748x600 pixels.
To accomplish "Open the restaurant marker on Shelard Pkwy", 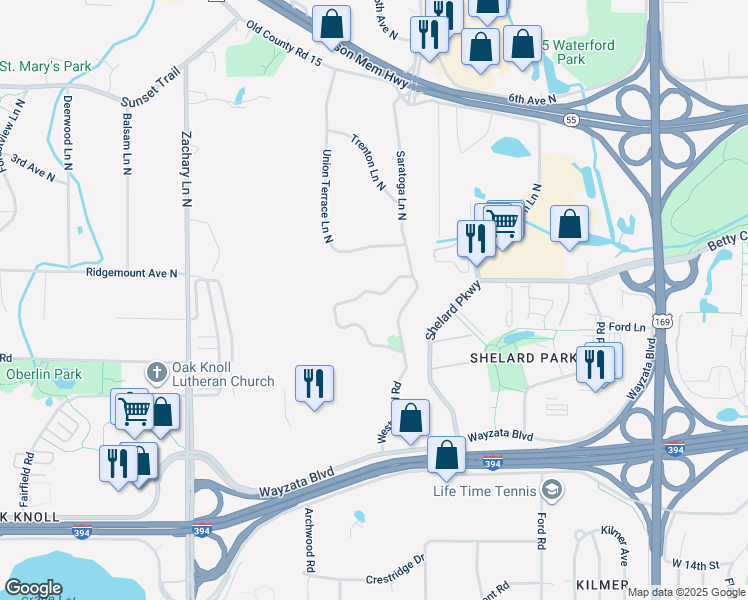I will 476,242.
